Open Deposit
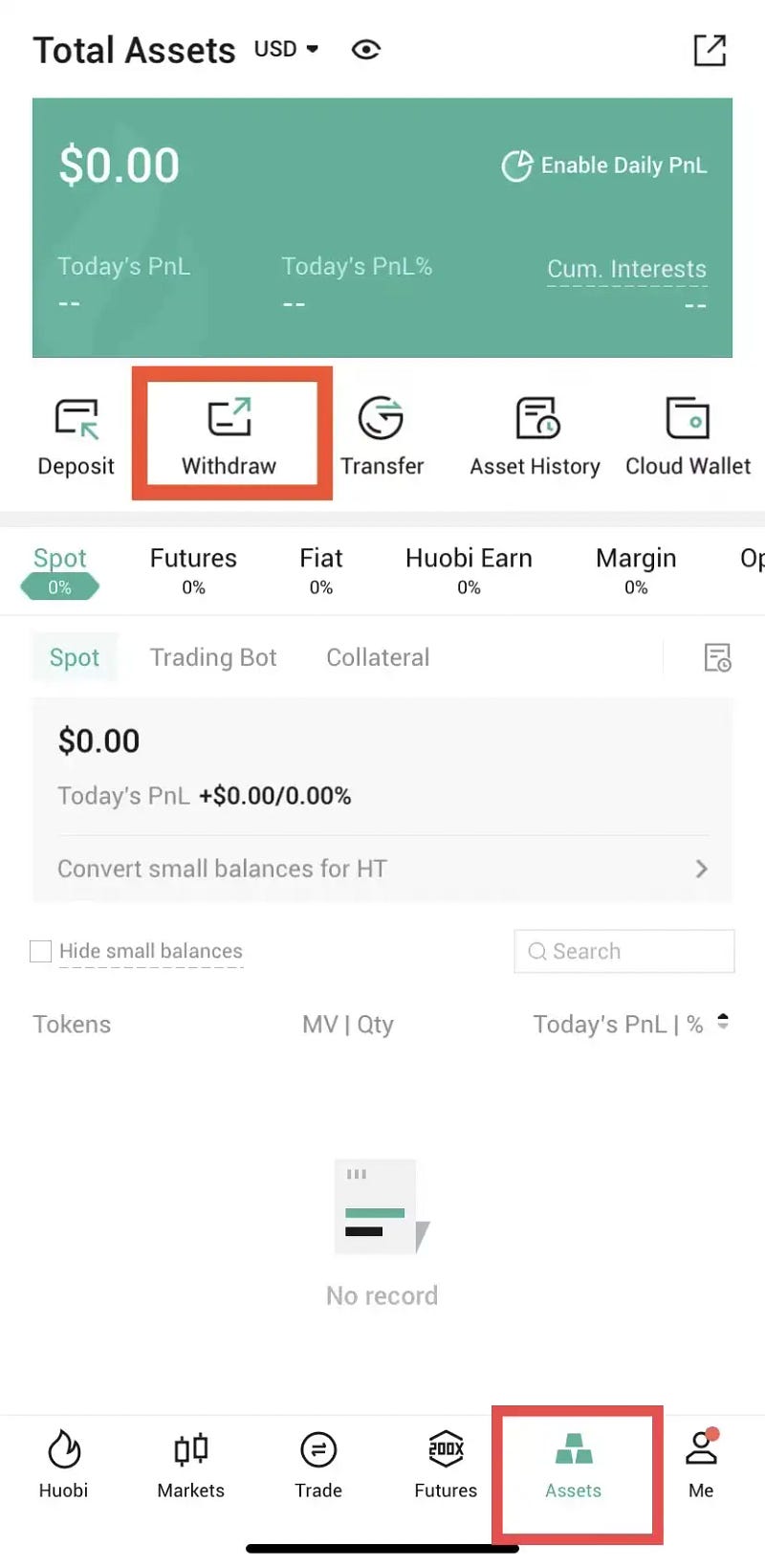Screen dimensions: 765x1568 tap(76, 436)
